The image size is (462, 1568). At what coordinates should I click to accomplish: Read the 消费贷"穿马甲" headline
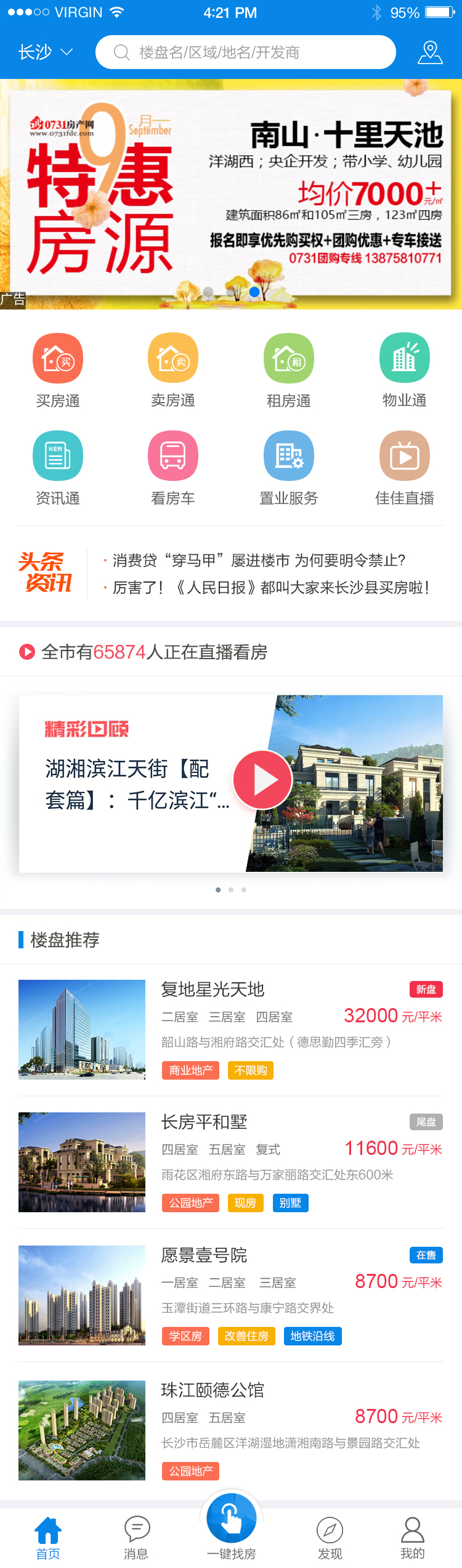[259, 560]
